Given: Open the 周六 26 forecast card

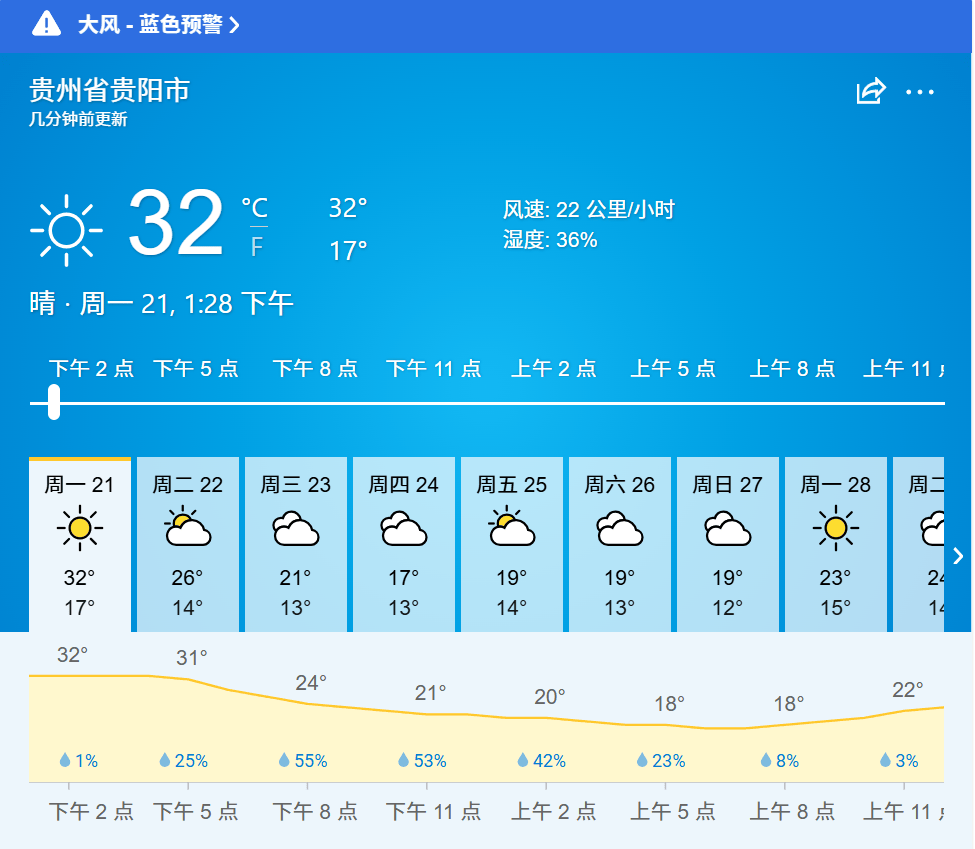Looking at the screenshot, I should pyautogui.click(x=620, y=545).
